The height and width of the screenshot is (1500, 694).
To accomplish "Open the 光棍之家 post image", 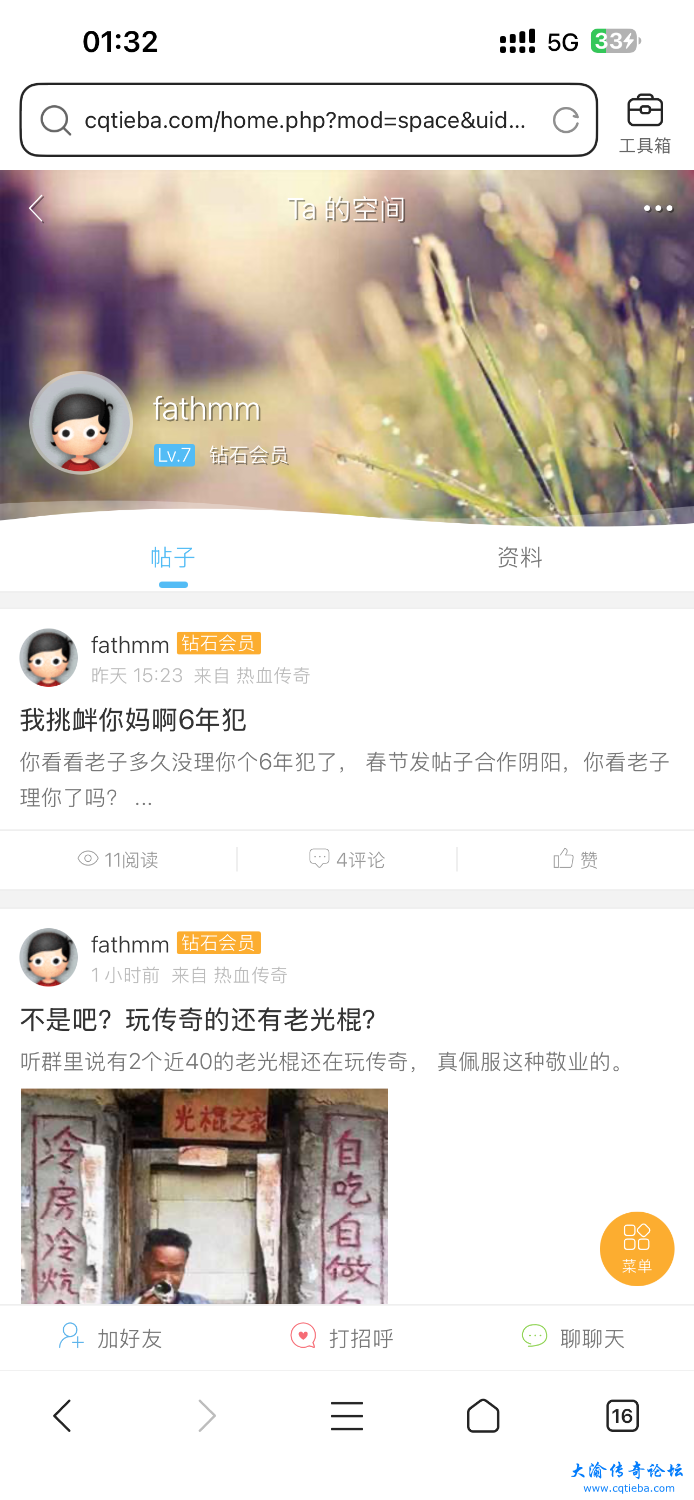I will [x=204, y=1195].
